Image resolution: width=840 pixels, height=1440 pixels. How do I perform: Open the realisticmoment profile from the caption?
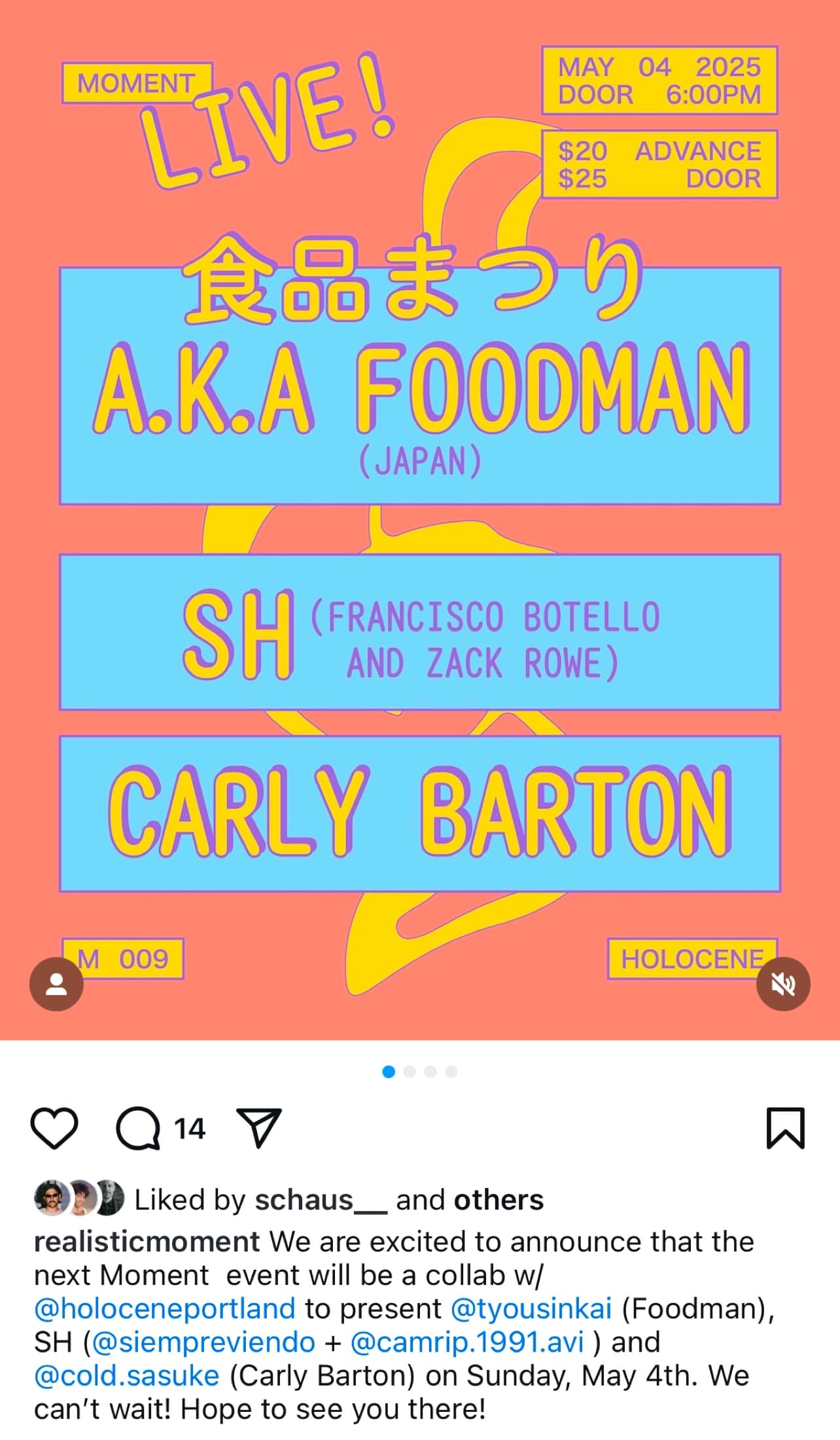pos(147,1242)
